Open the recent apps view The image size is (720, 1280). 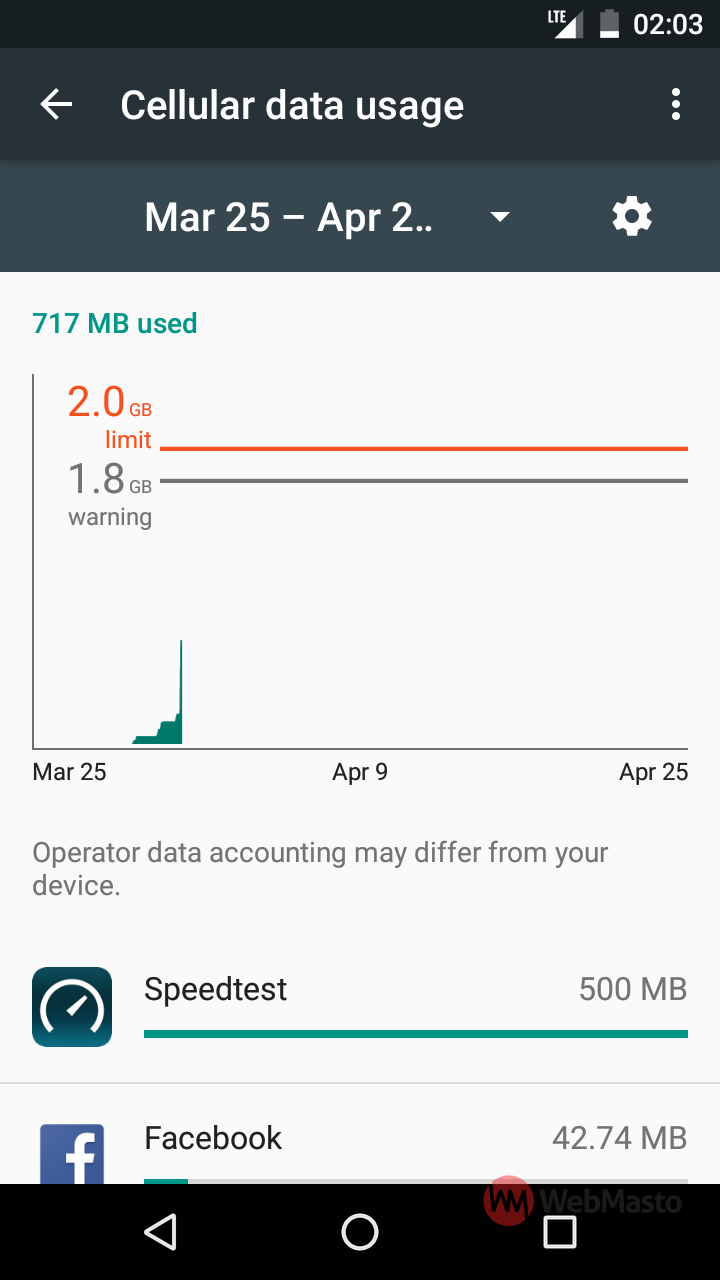point(560,1232)
